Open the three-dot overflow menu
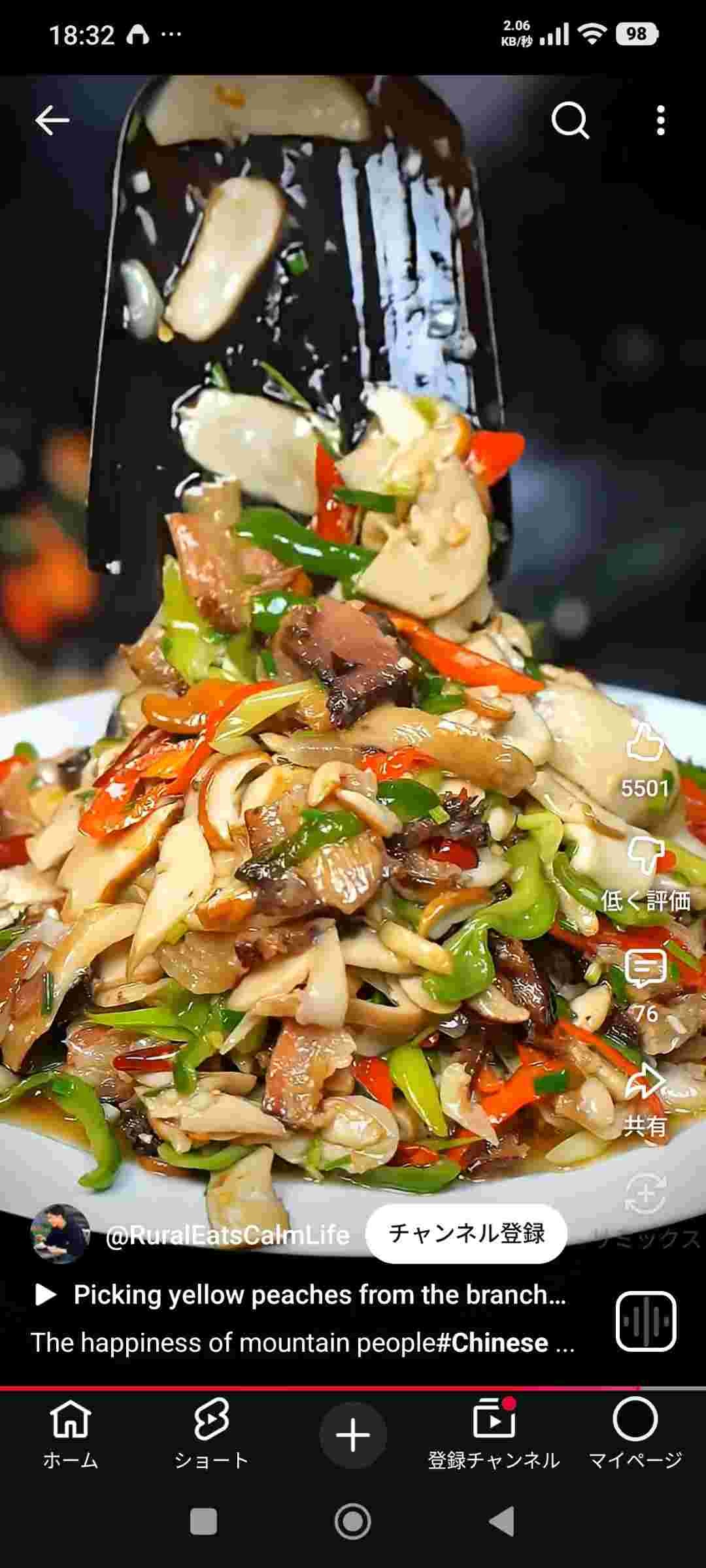 (660, 120)
